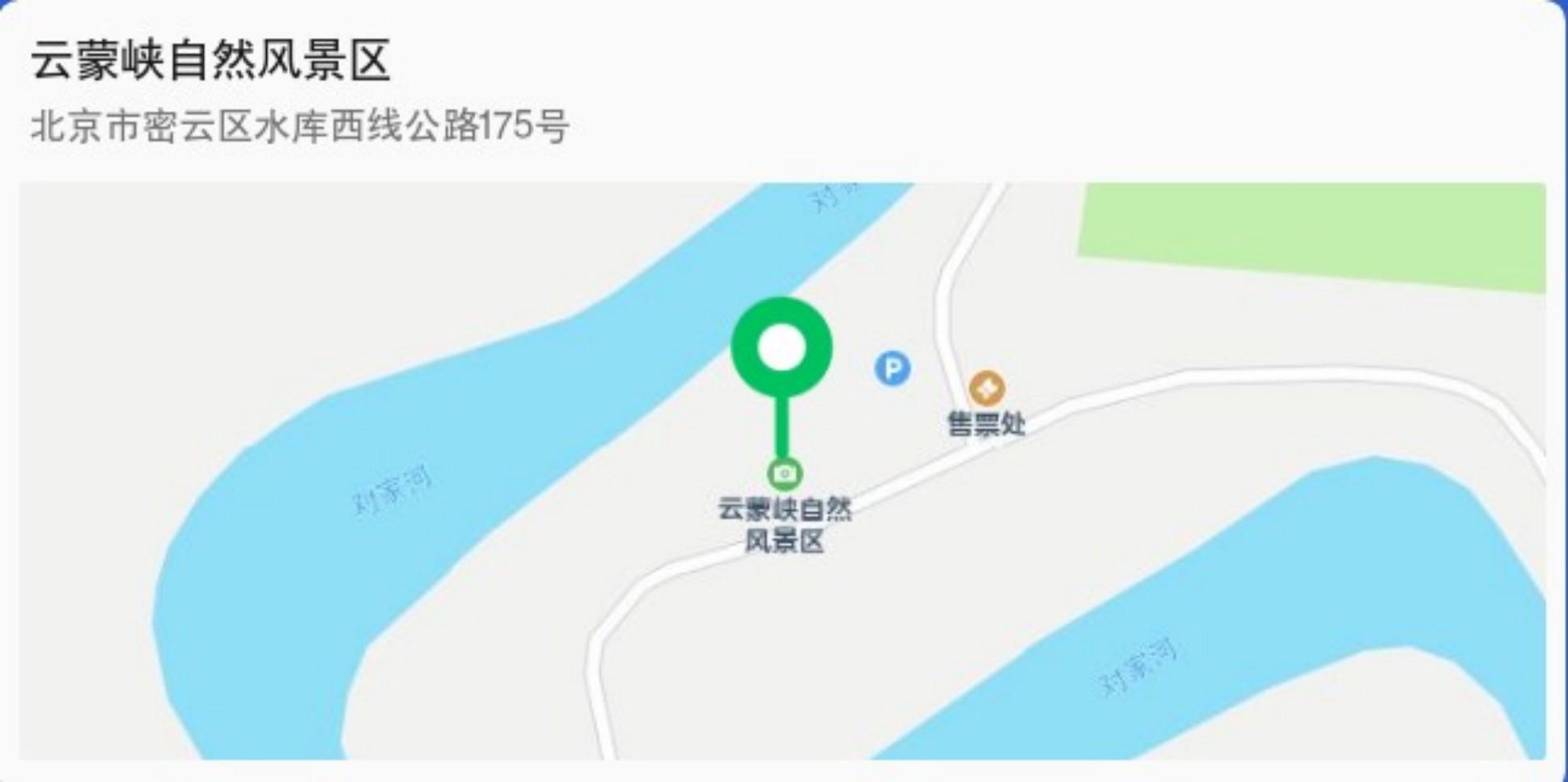Screen dimensions: 1568x782
Task: Tap the green location pin marker
Action: pyautogui.click(x=782, y=348)
